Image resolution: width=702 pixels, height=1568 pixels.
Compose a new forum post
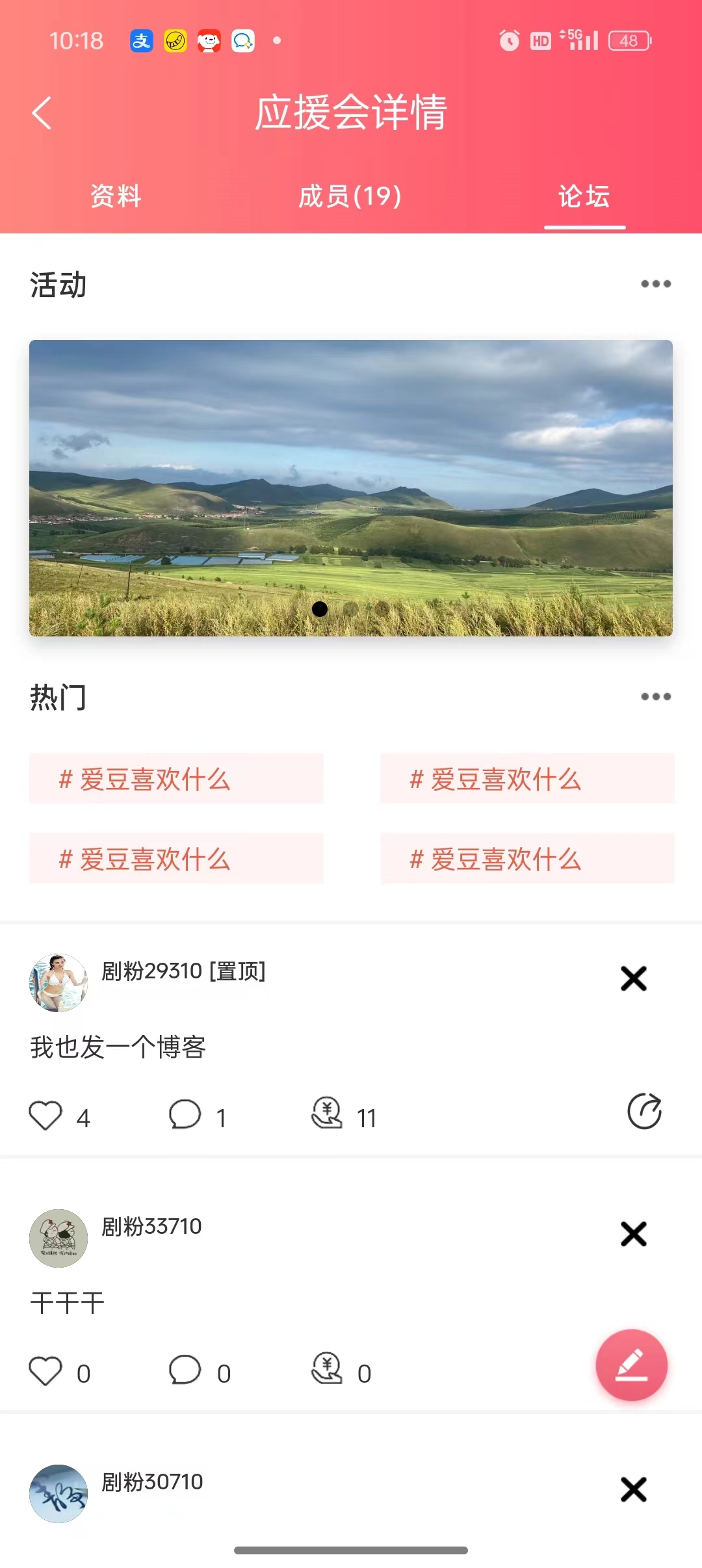[x=631, y=1365]
